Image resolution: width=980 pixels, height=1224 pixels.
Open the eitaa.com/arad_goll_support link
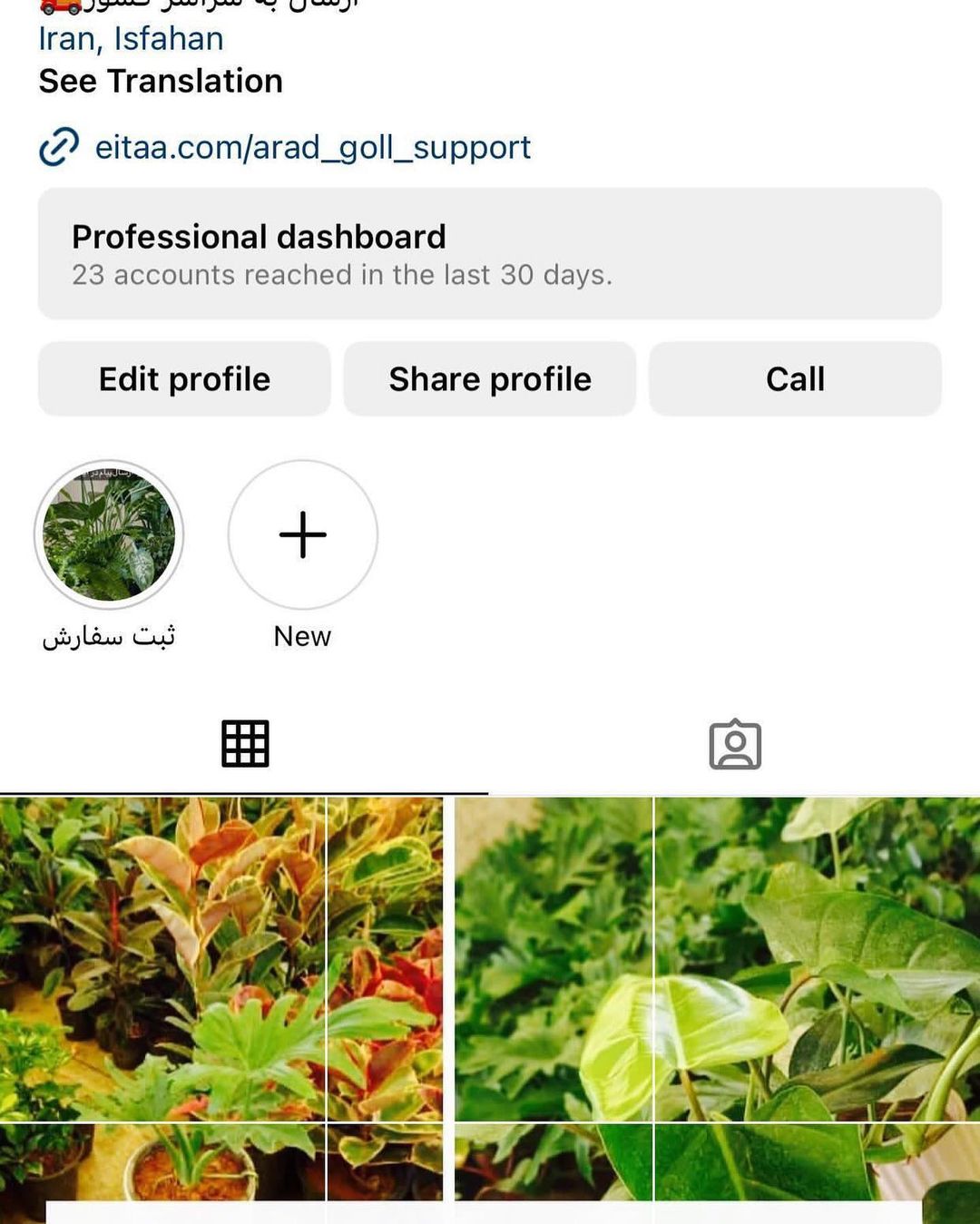coord(314,146)
